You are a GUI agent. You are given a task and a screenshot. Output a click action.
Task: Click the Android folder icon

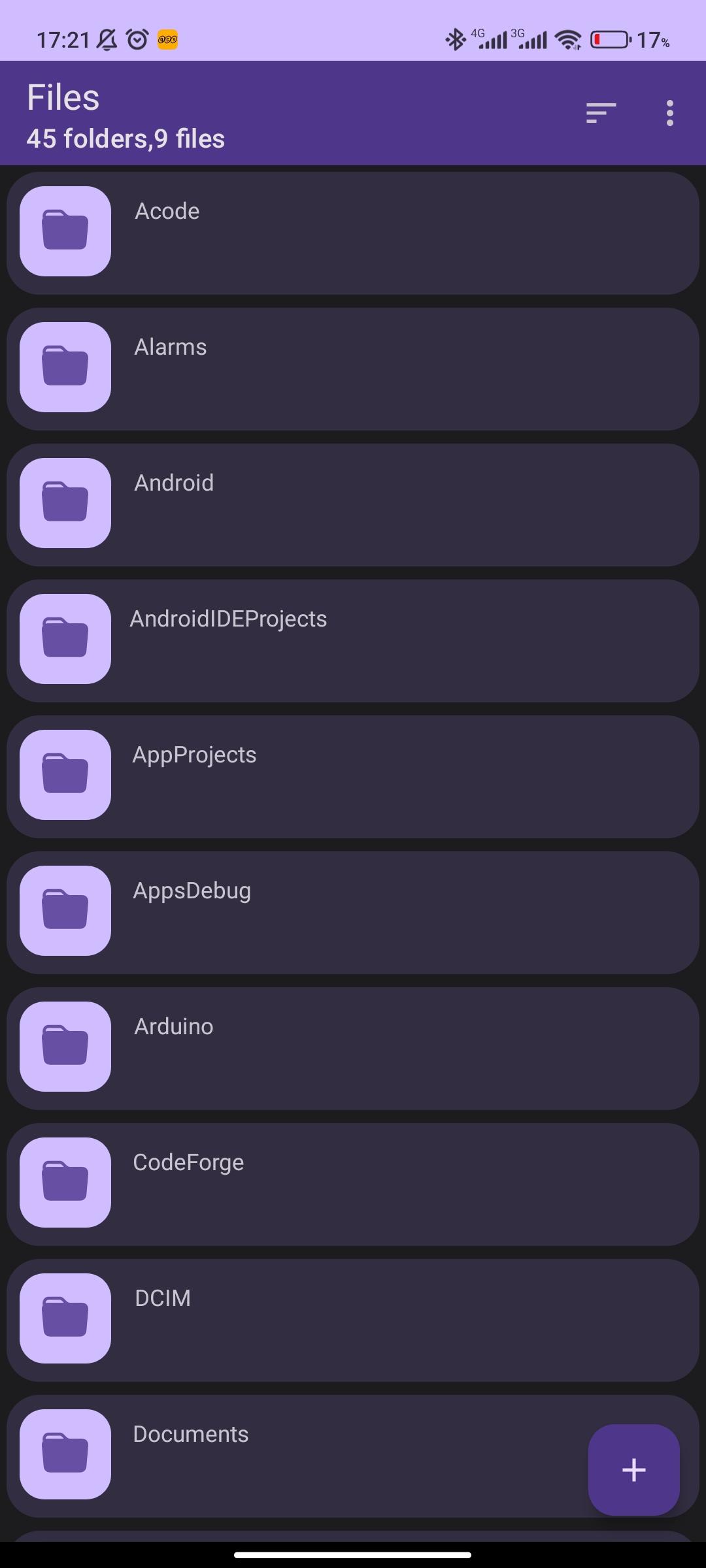pyautogui.click(x=65, y=502)
